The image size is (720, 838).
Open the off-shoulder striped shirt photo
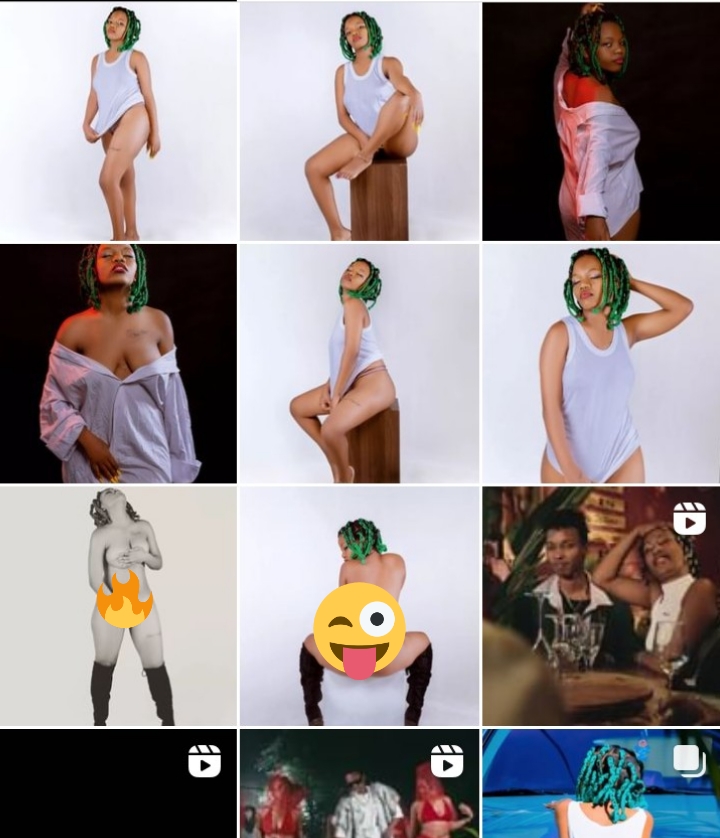118,364
